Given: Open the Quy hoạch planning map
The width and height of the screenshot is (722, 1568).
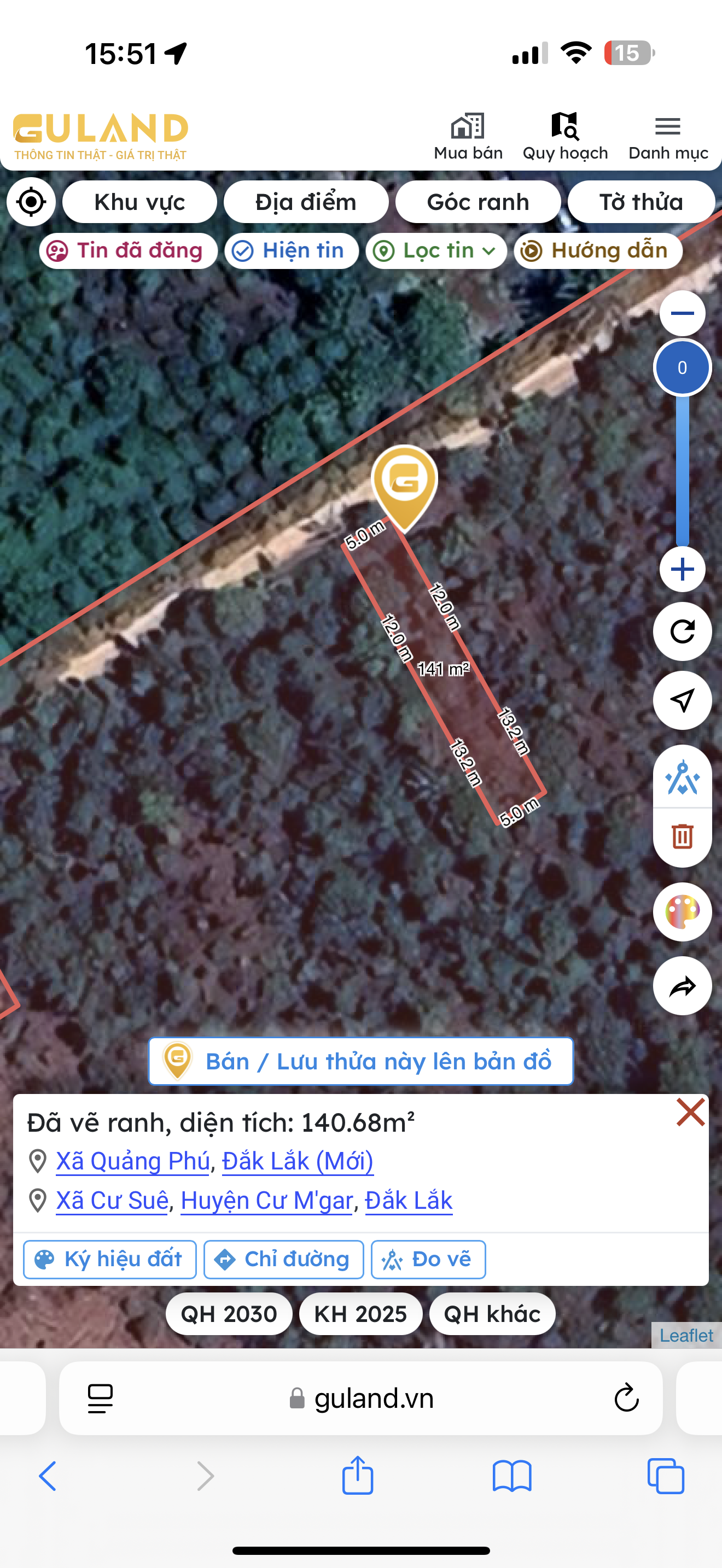Looking at the screenshot, I should click(565, 137).
